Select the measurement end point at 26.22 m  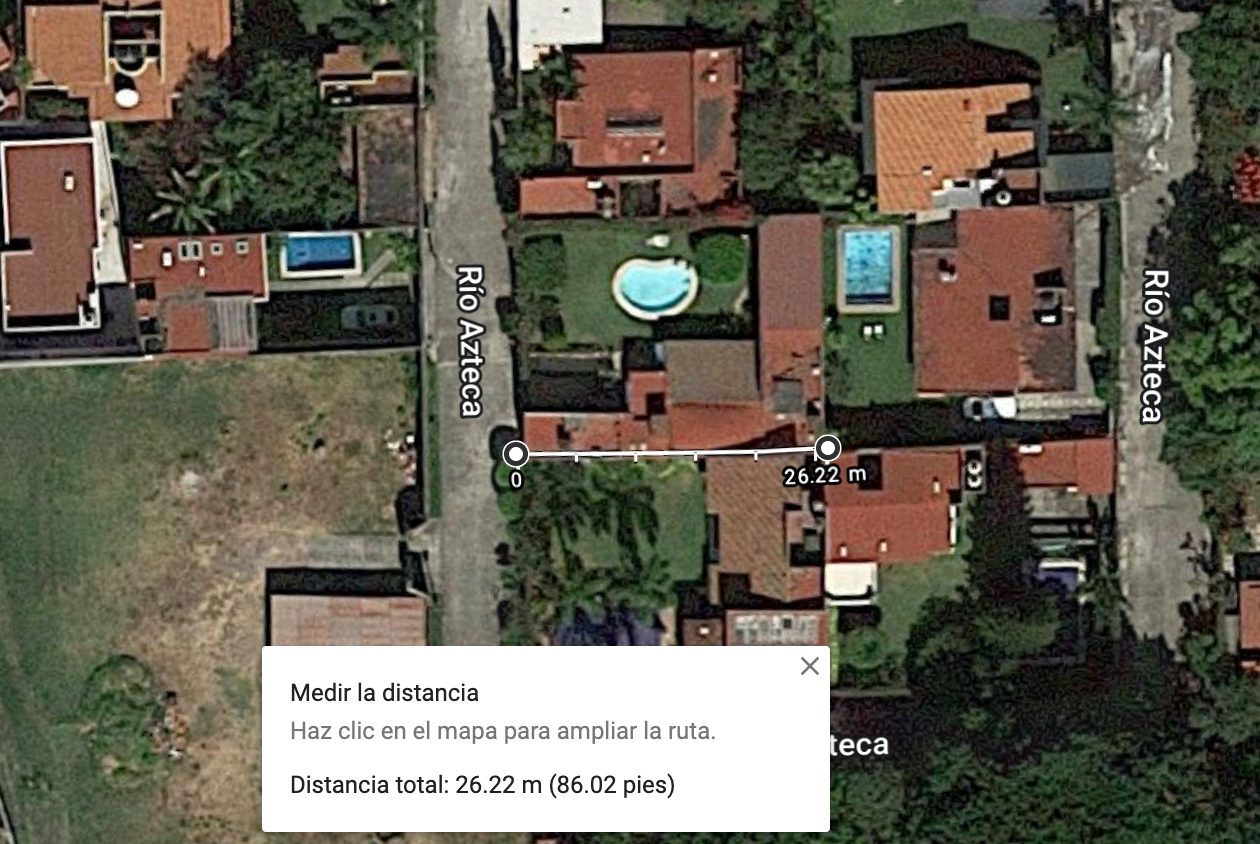(828, 447)
